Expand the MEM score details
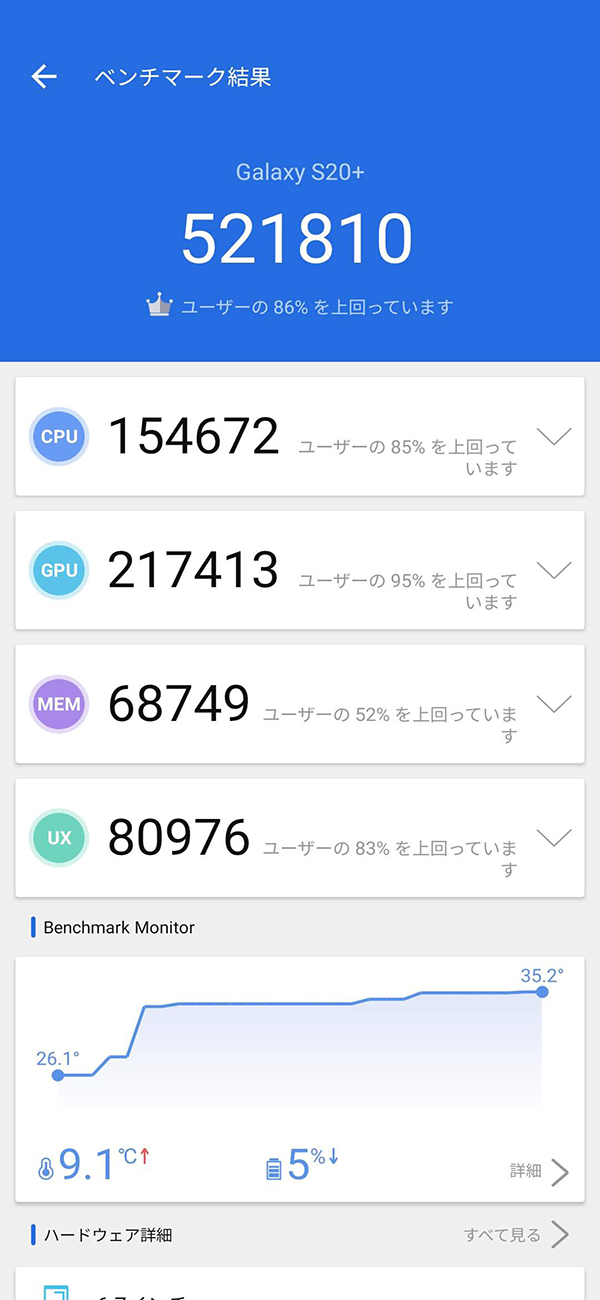Image resolution: width=600 pixels, height=1300 pixels. [x=554, y=704]
